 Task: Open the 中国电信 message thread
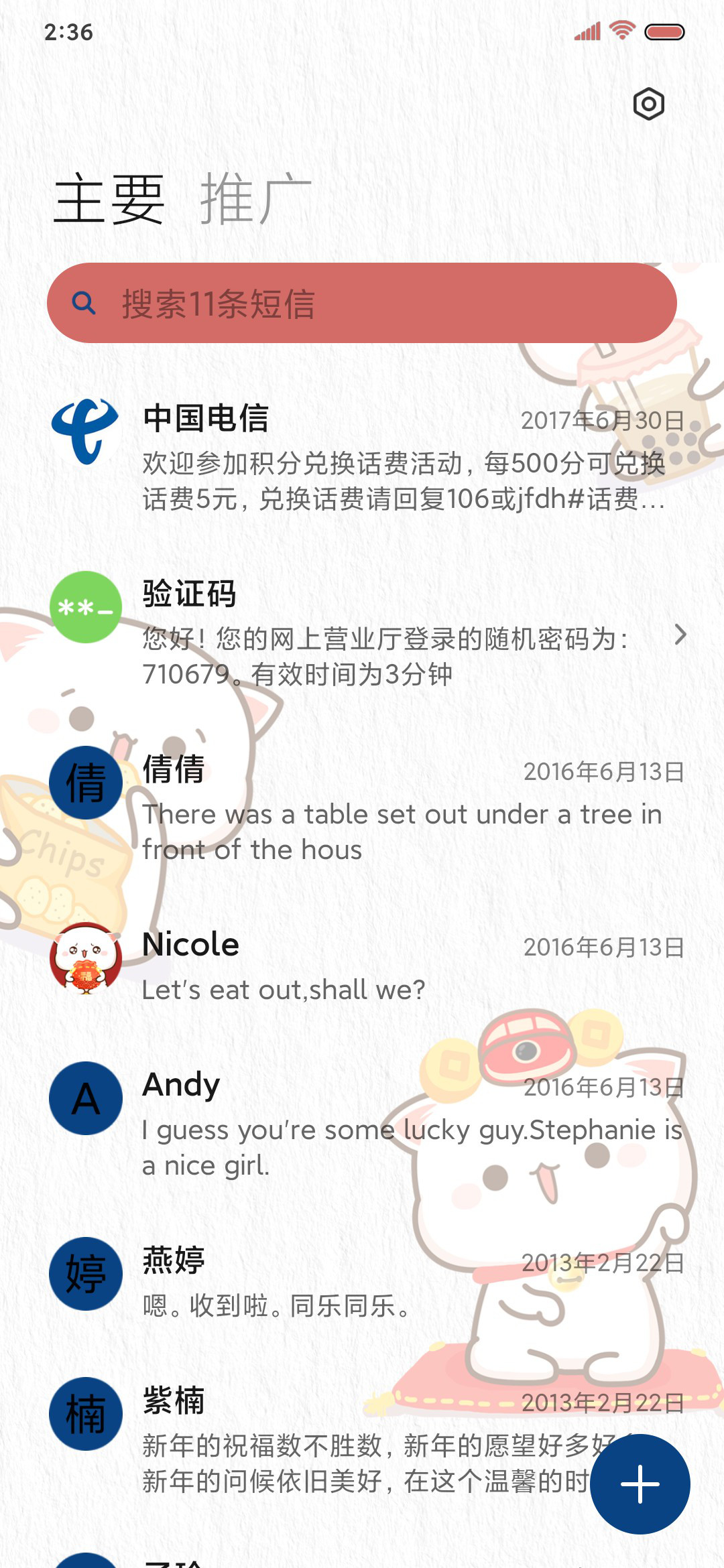(362, 457)
